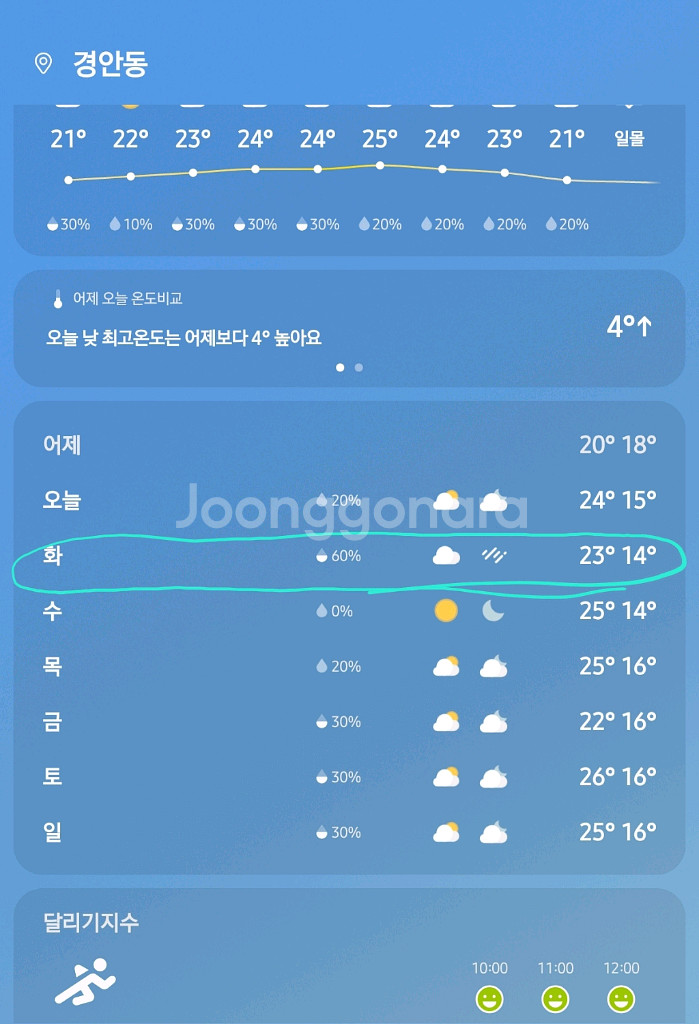Select the 금 forecast row

[x=348, y=721]
